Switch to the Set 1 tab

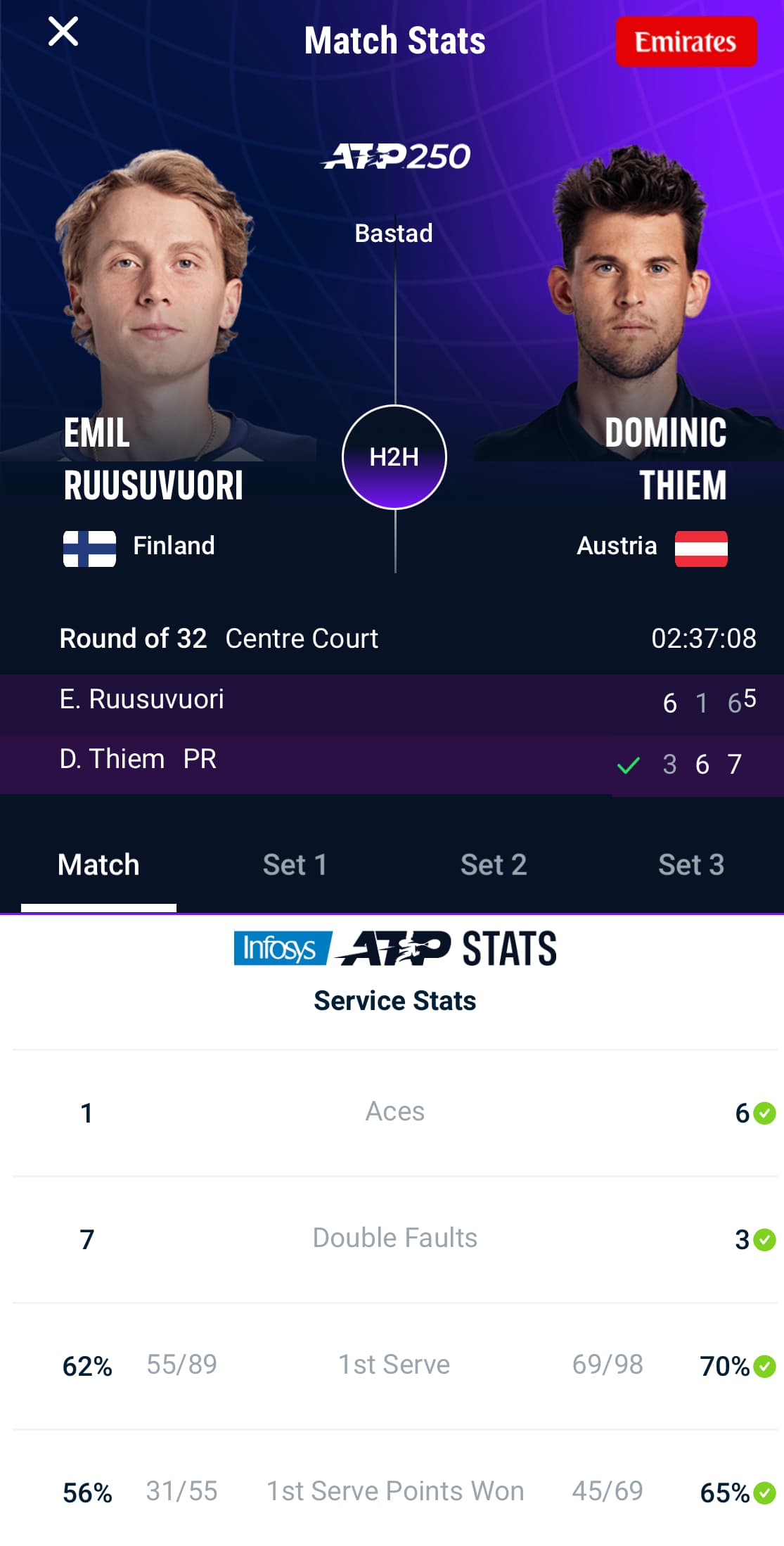click(295, 864)
